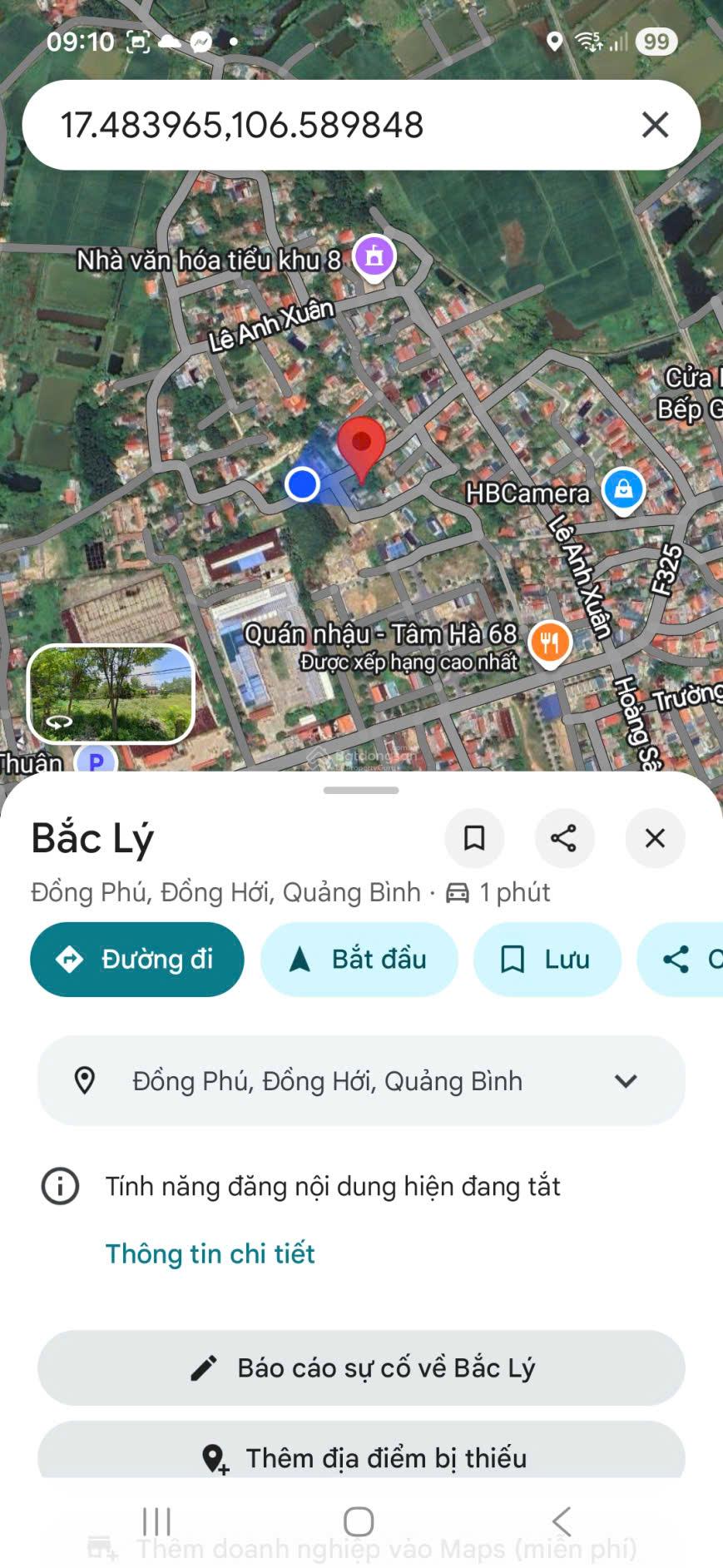Open the Thông tin chi tiết link
Screen dimensions: 723x1568
210,1254
